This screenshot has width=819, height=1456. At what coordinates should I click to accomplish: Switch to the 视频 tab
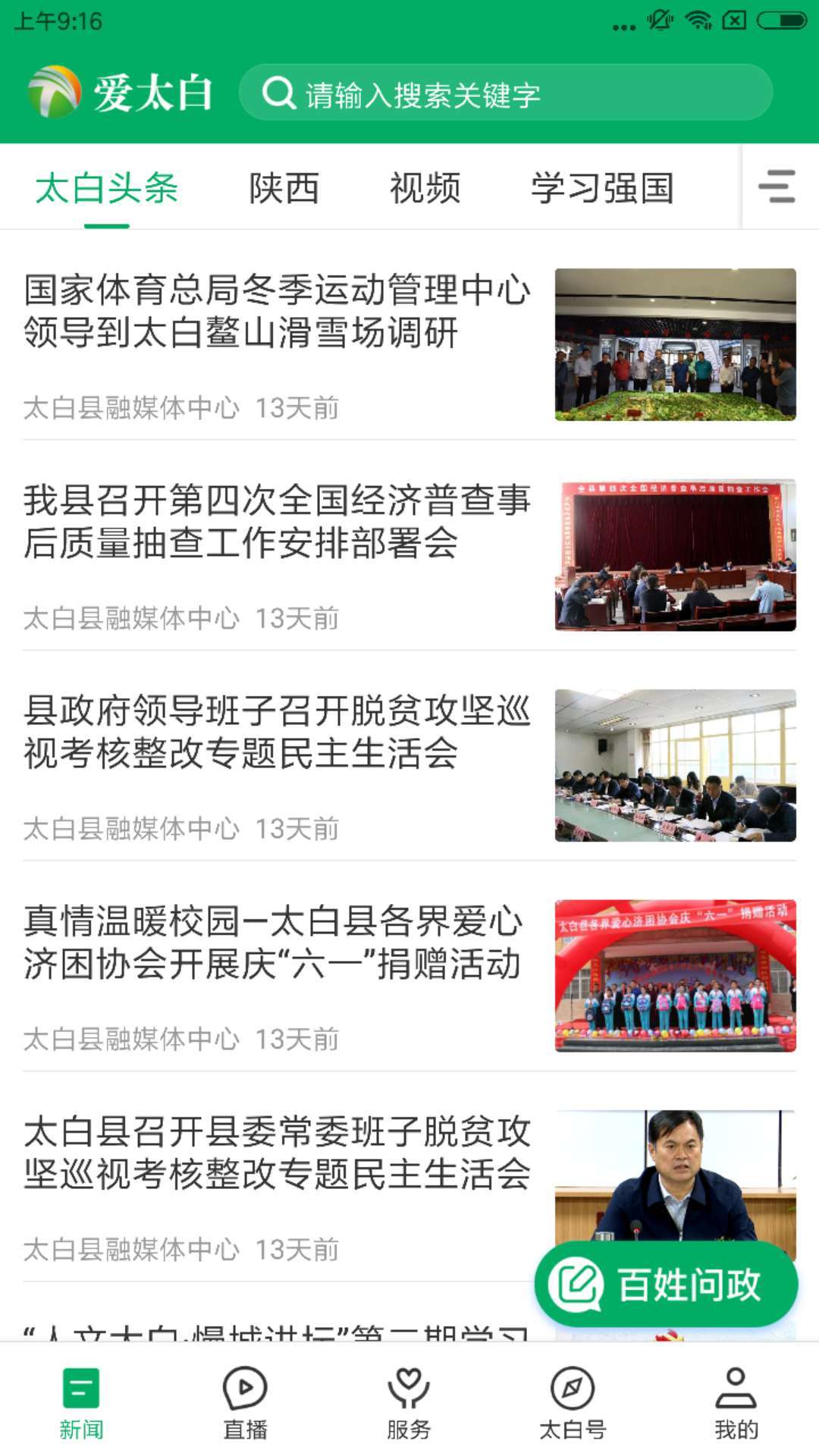(425, 188)
